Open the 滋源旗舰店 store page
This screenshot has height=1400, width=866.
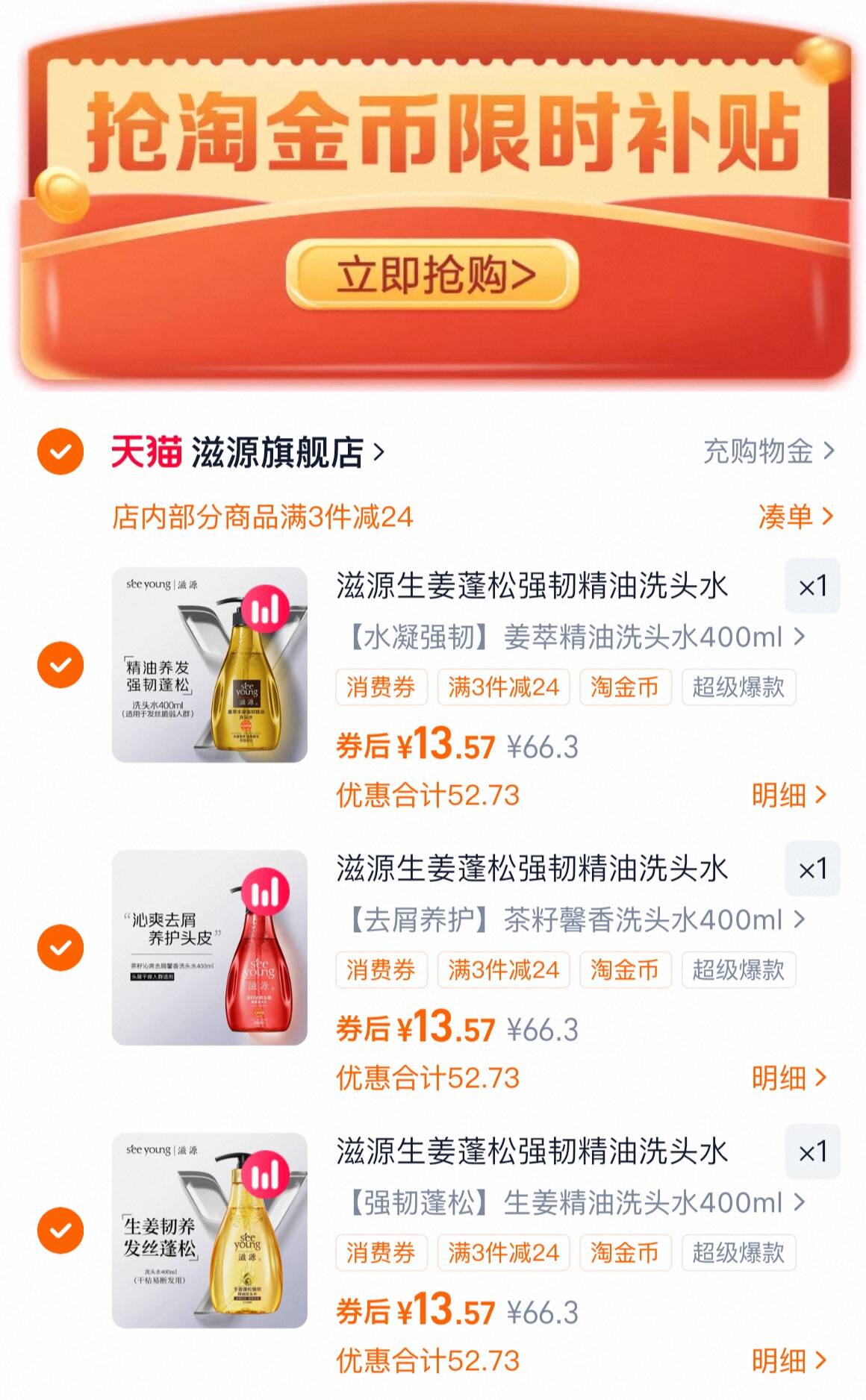point(284,450)
